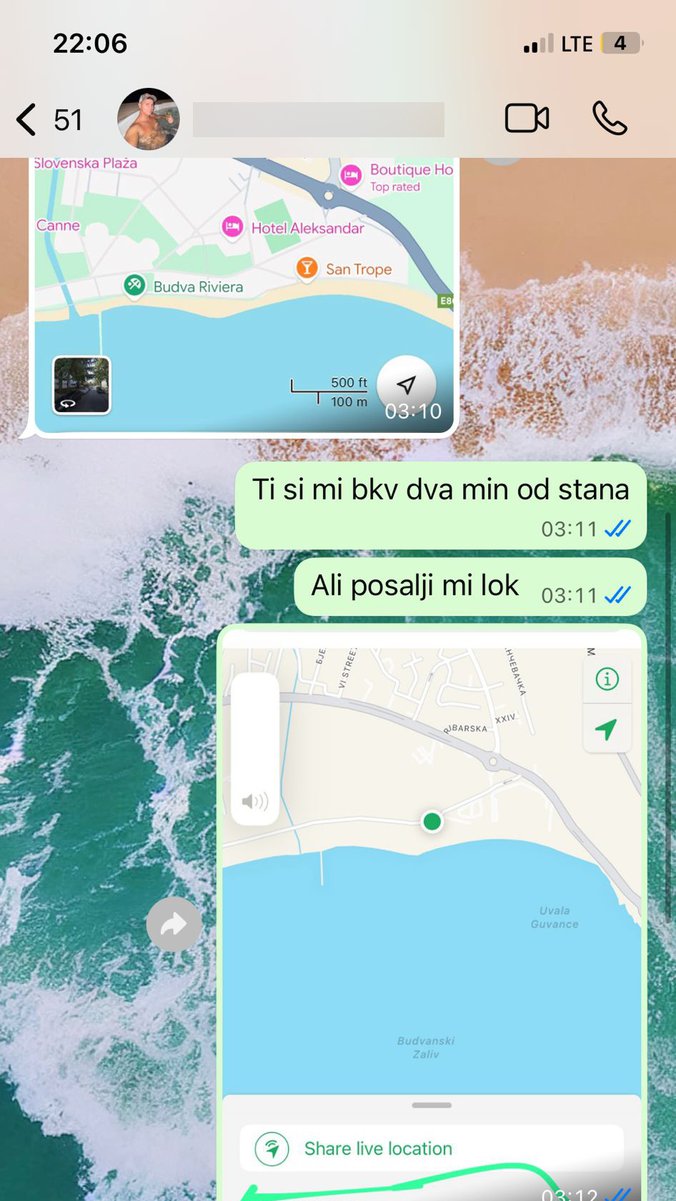Start a voice call
The image size is (676, 1201).
tap(609, 119)
